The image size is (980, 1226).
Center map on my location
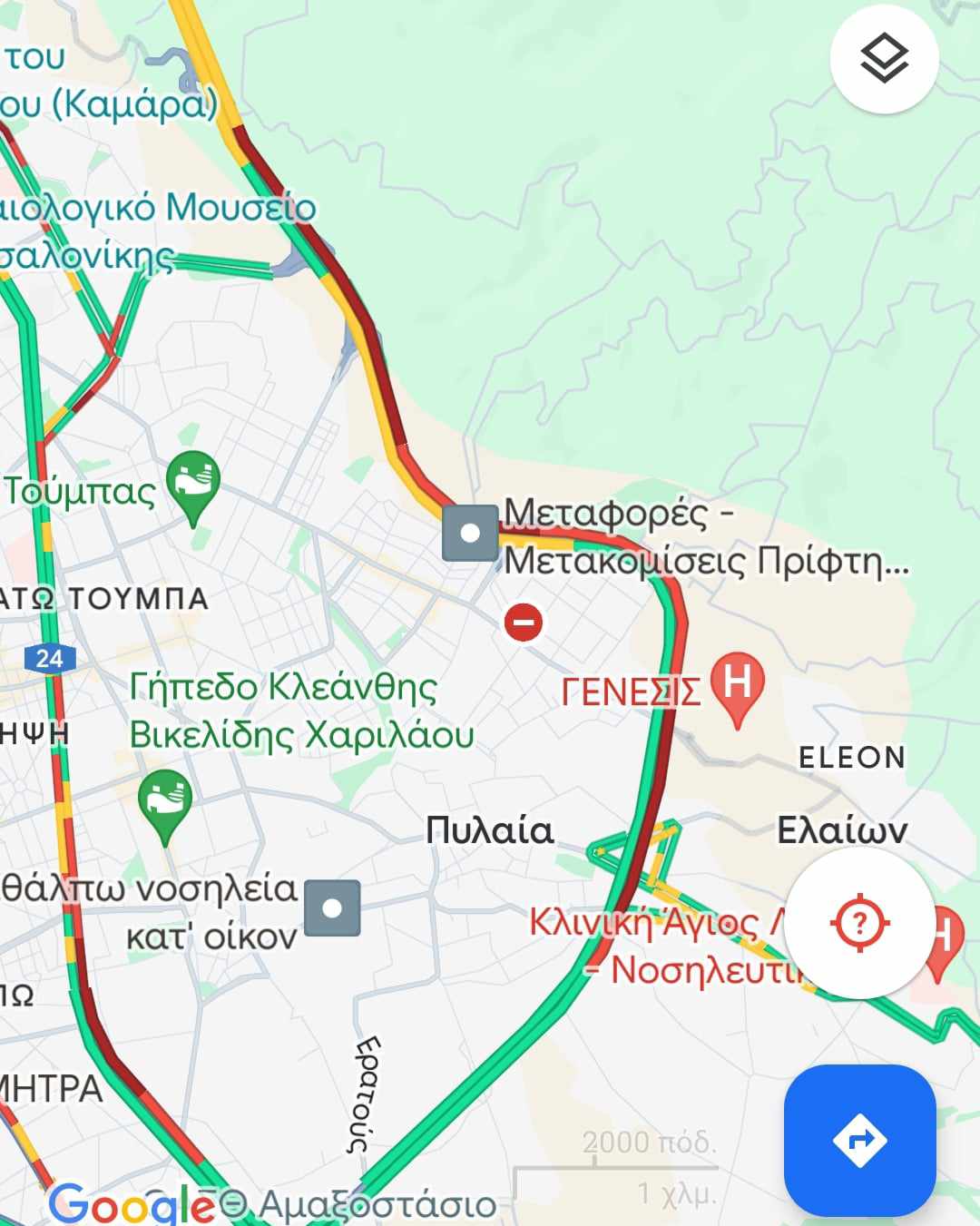pyautogui.click(x=858, y=923)
